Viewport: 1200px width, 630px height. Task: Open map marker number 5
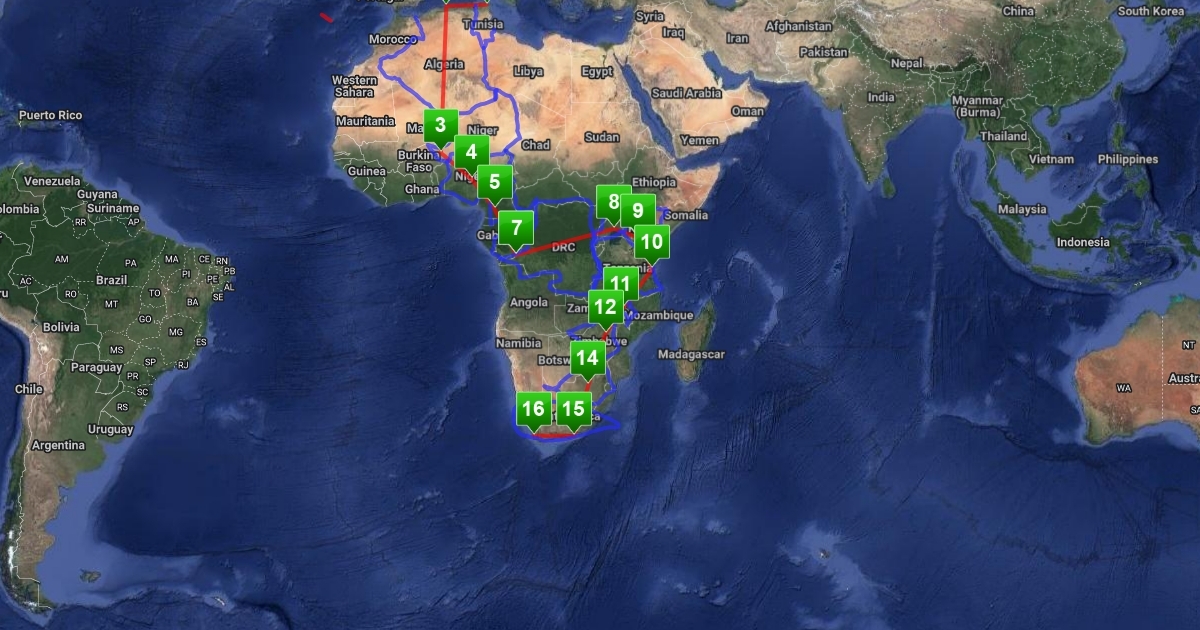pos(494,183)
